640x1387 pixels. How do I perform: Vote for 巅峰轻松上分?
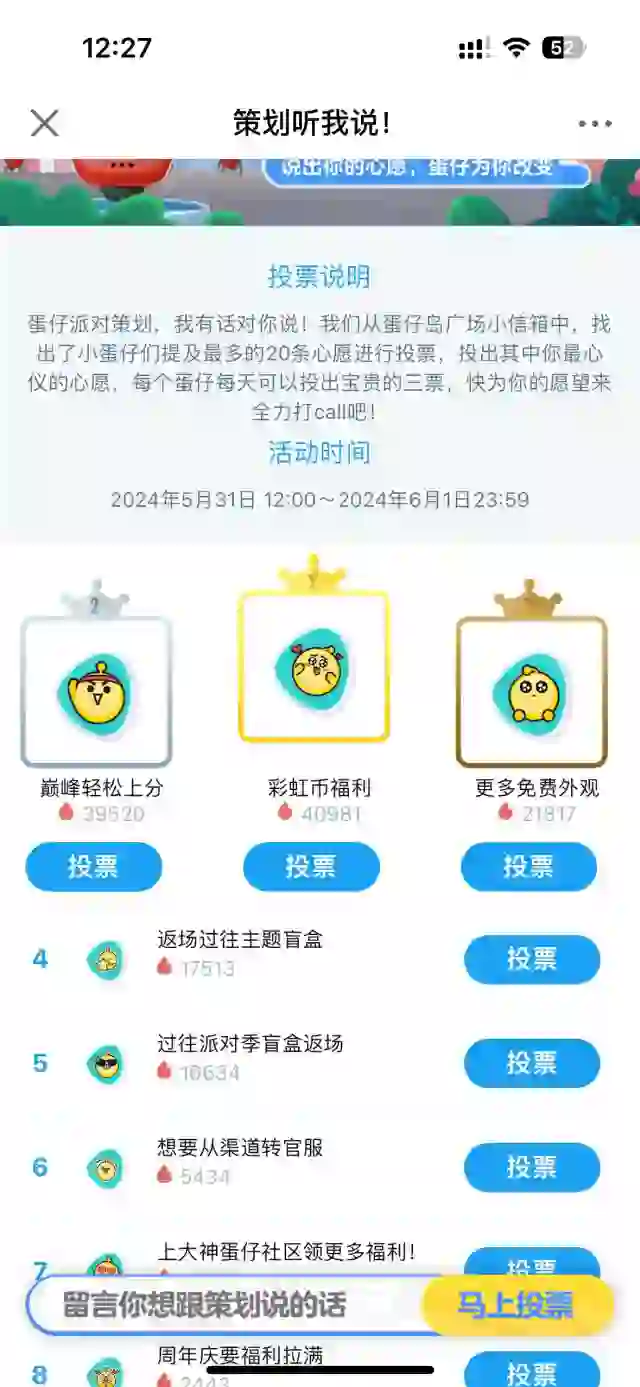point(93,866)
